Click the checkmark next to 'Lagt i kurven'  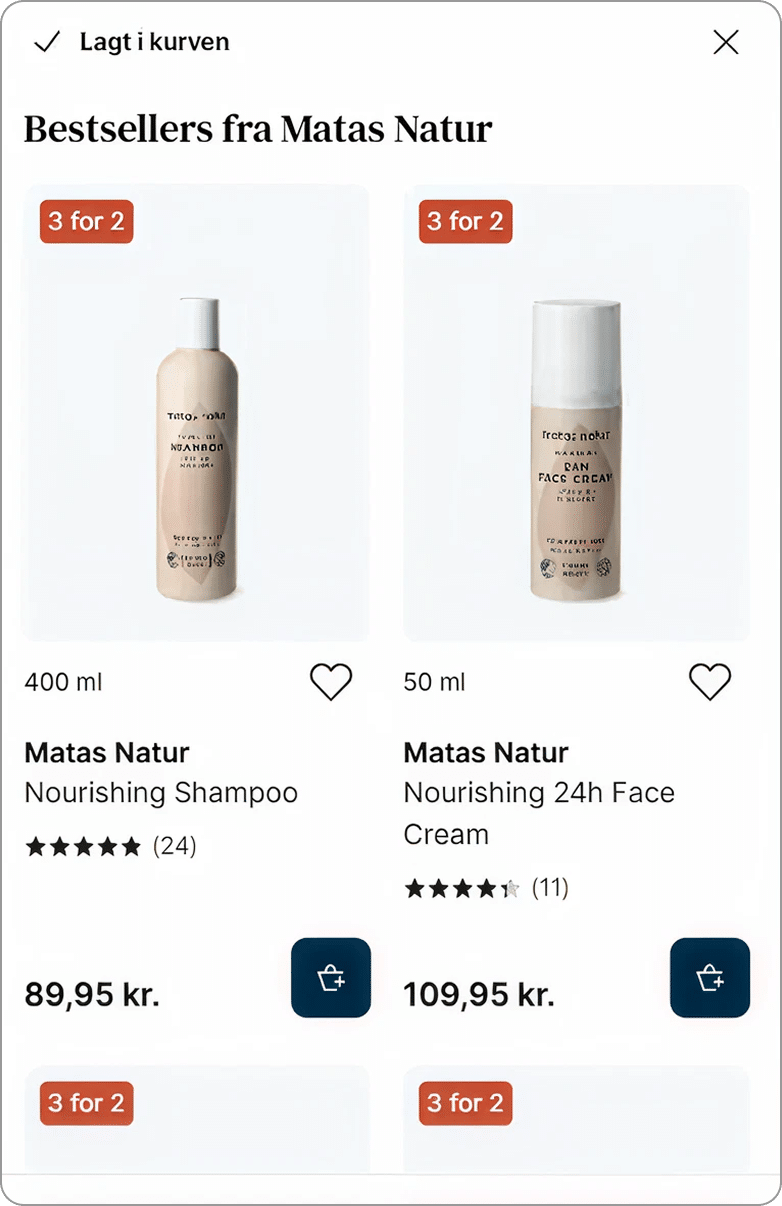[x=46, y=42]
